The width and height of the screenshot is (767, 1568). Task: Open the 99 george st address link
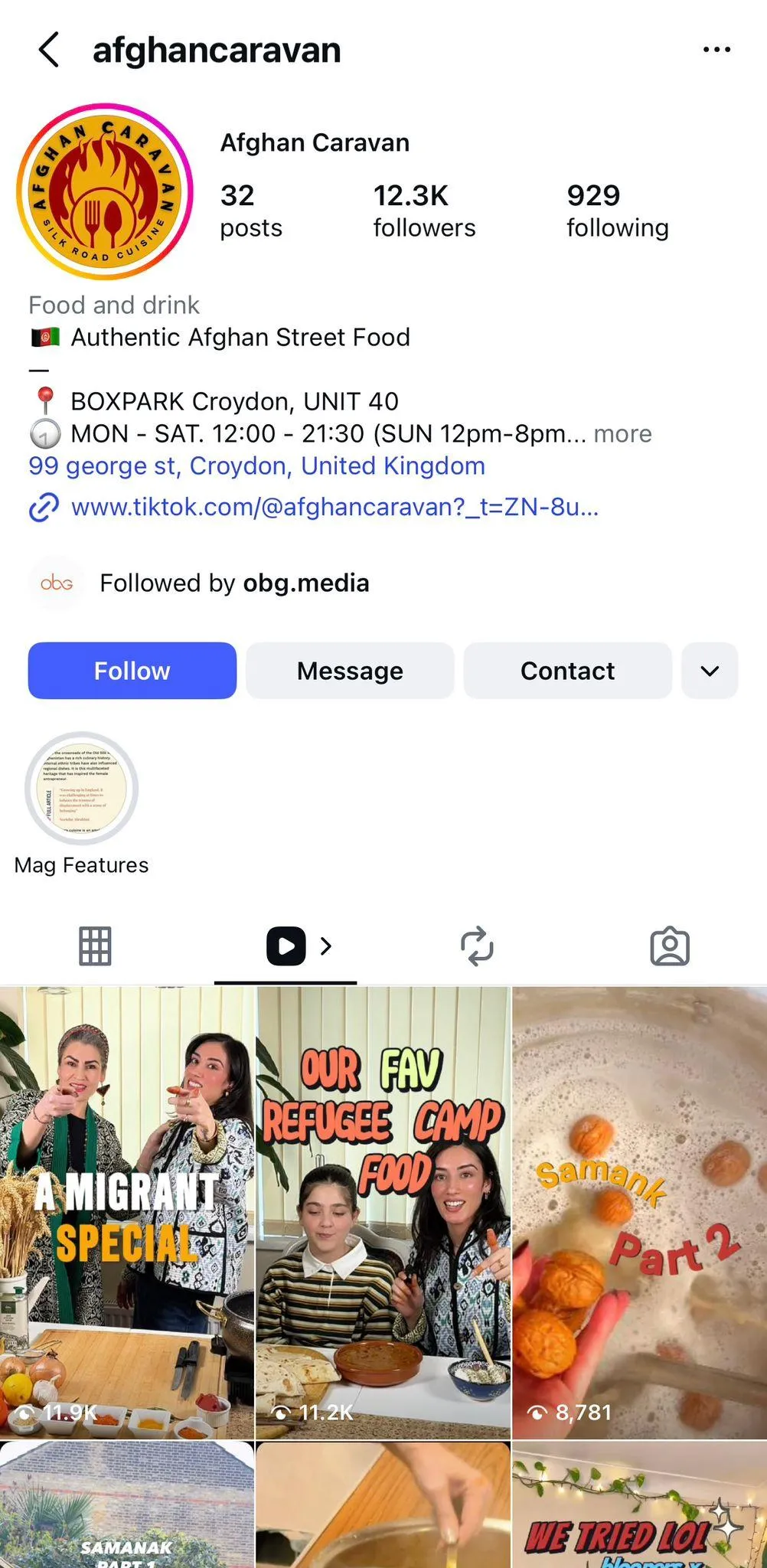point(256,466)
